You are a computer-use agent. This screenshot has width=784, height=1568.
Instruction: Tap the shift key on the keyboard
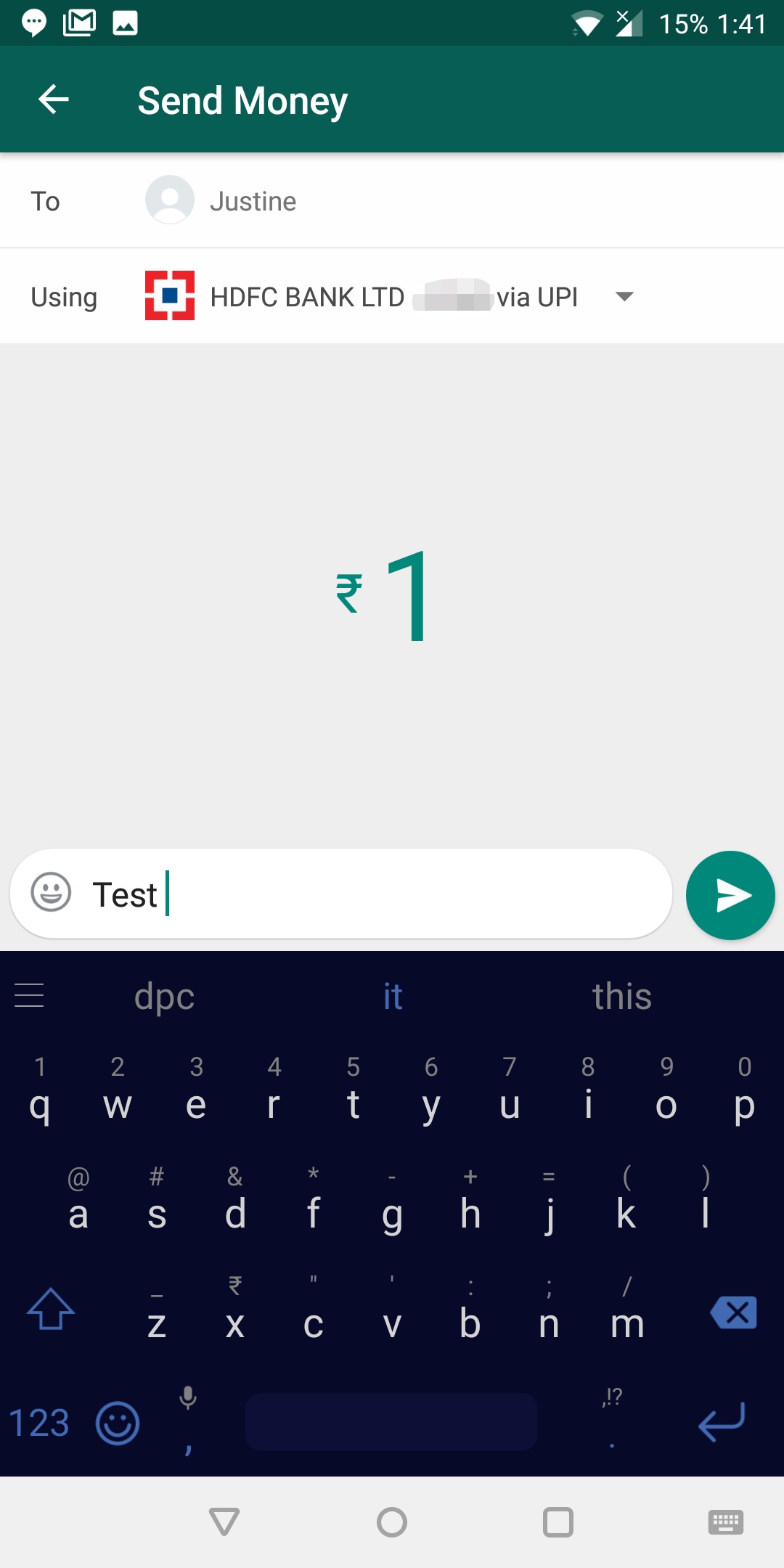[50, 1310]
